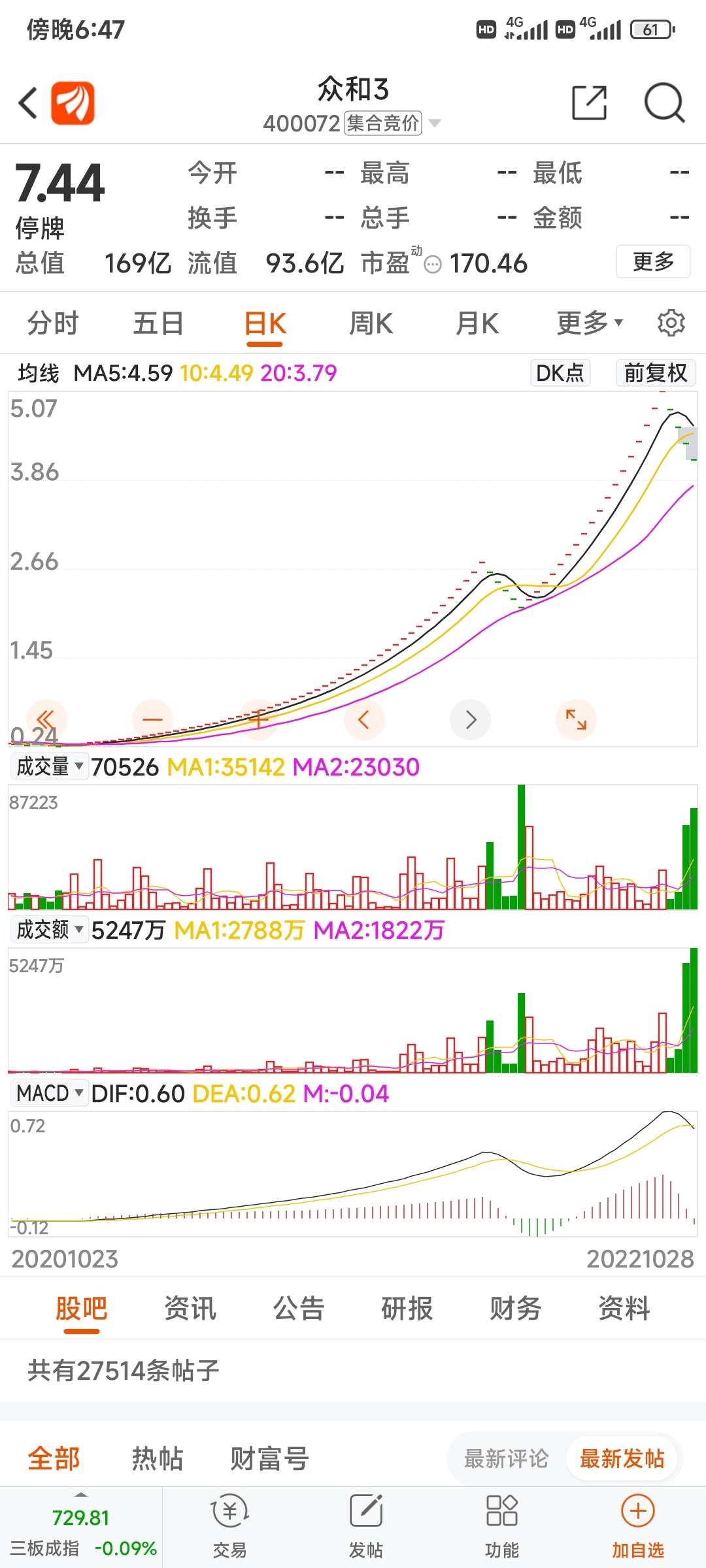Switch to the 分时 chart tab
706x1568 pixels.
[x=53, y=323]
